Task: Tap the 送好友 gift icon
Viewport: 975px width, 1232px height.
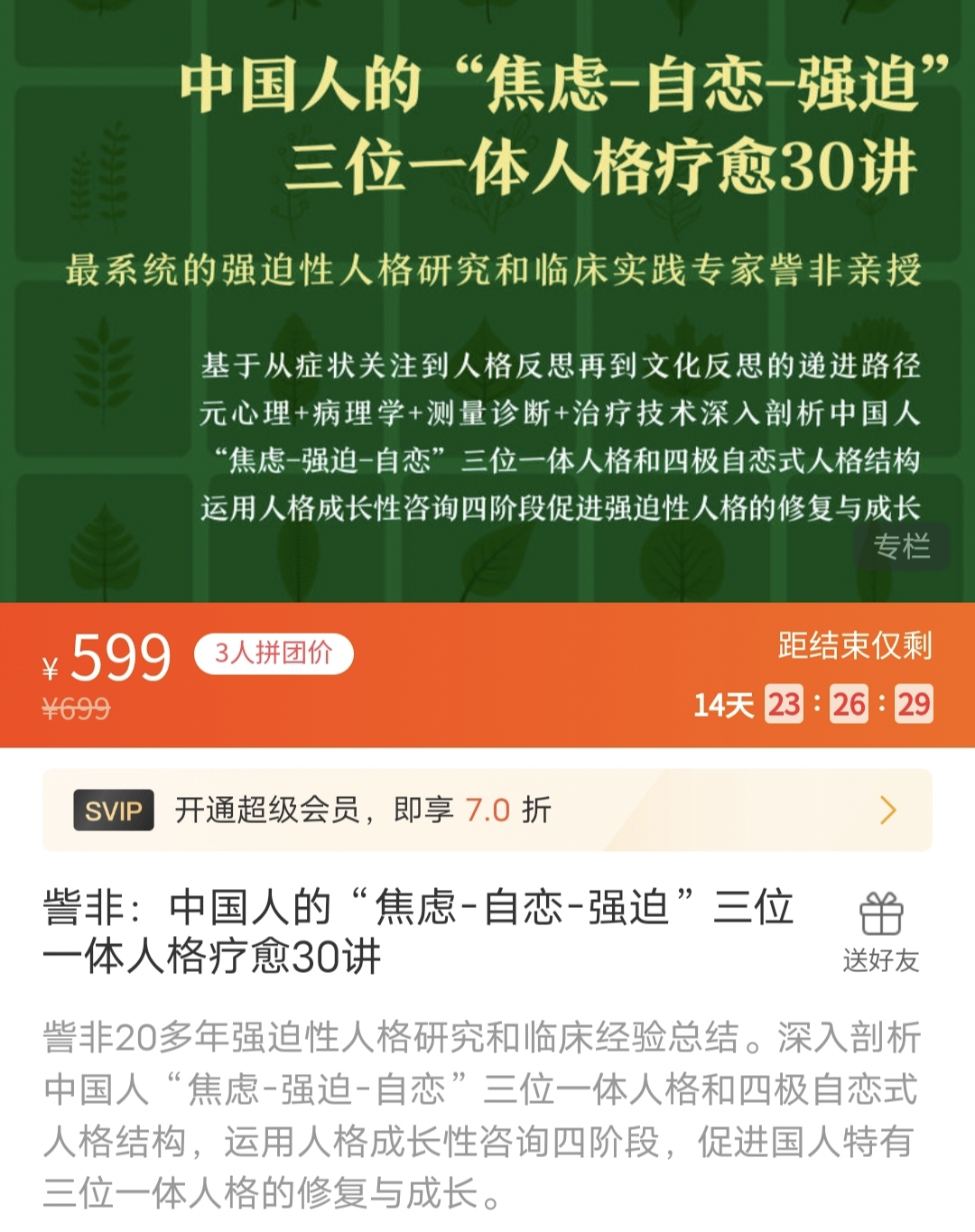Action: click(x=880, y=914)
